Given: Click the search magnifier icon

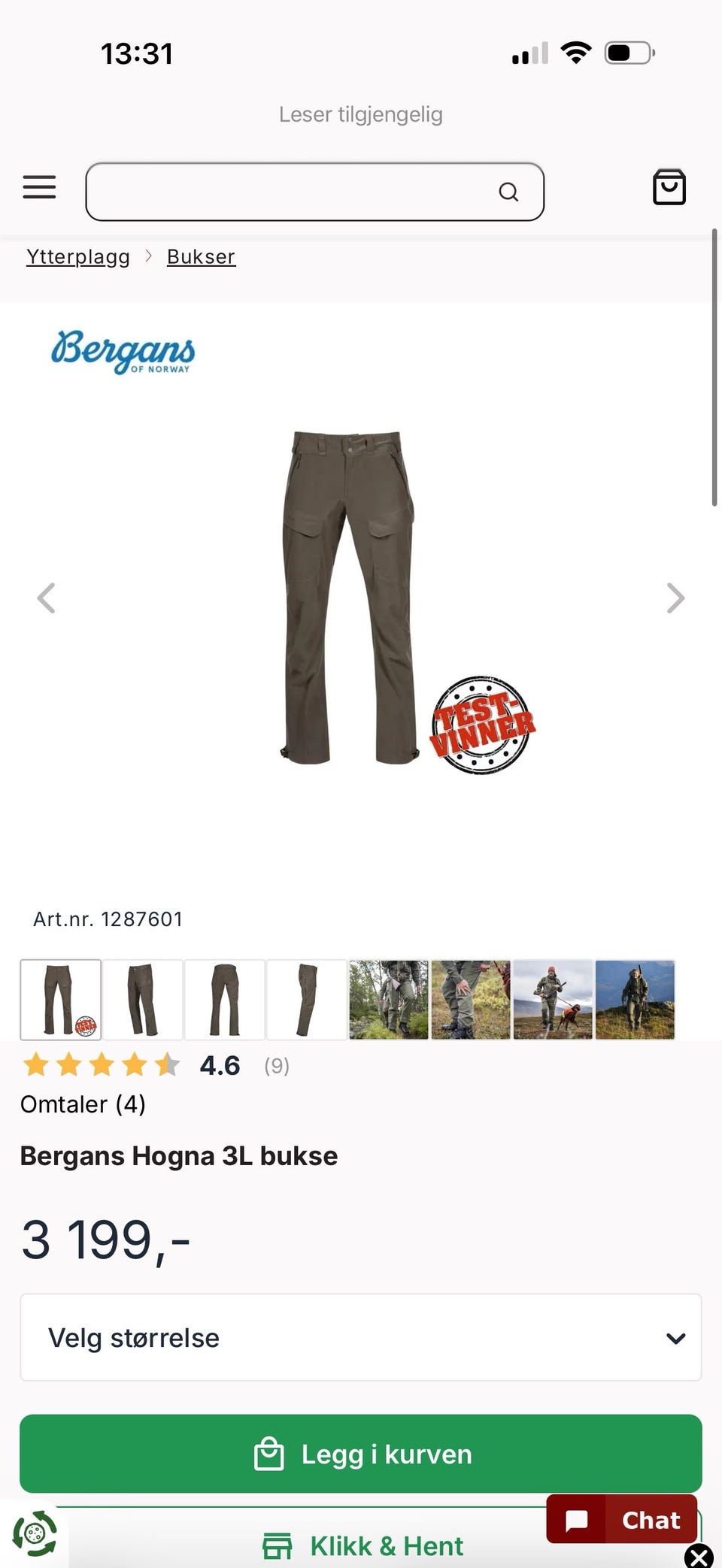Looking at the screenshot, I should pyautogui.click(x=510, y=192).
